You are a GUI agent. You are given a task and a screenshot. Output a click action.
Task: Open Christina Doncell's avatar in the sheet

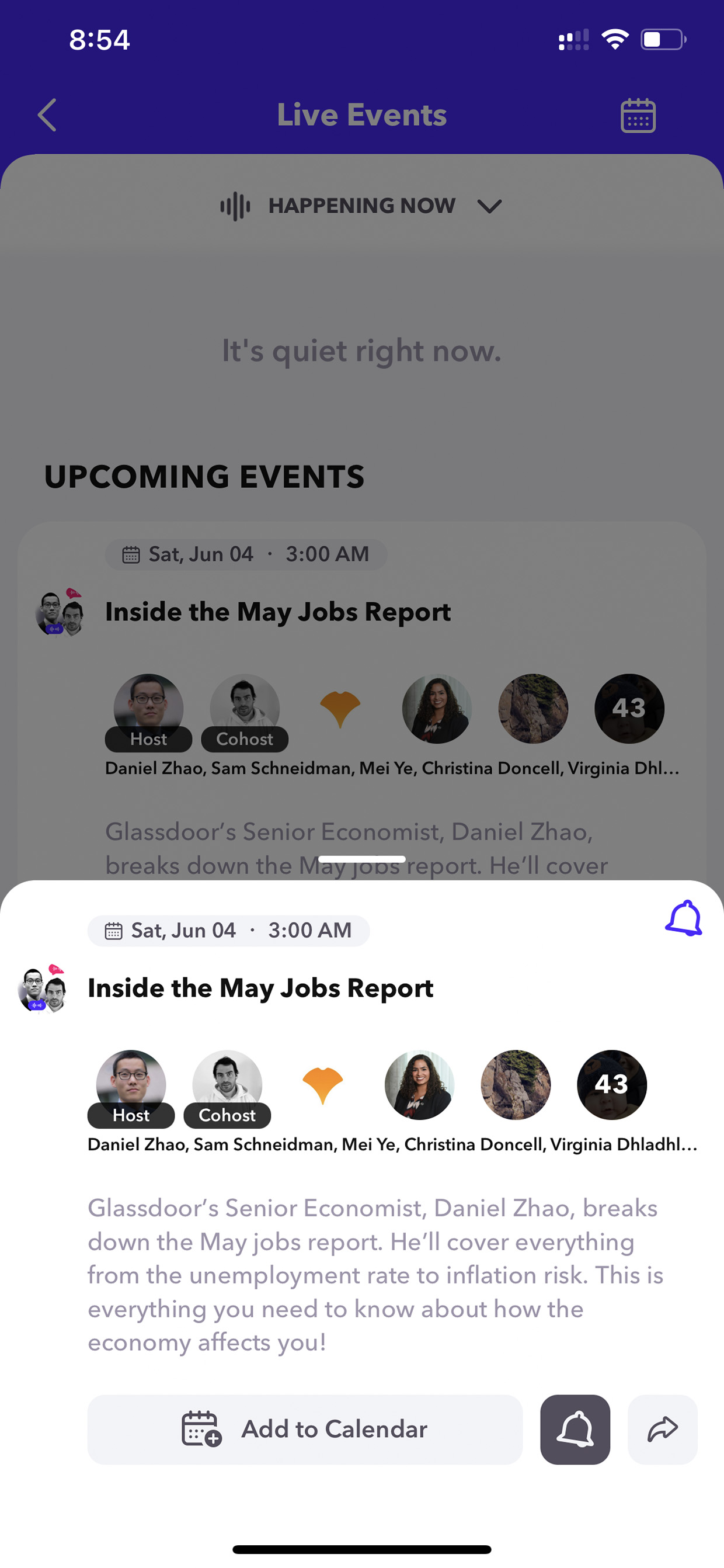coord(419,1085)
